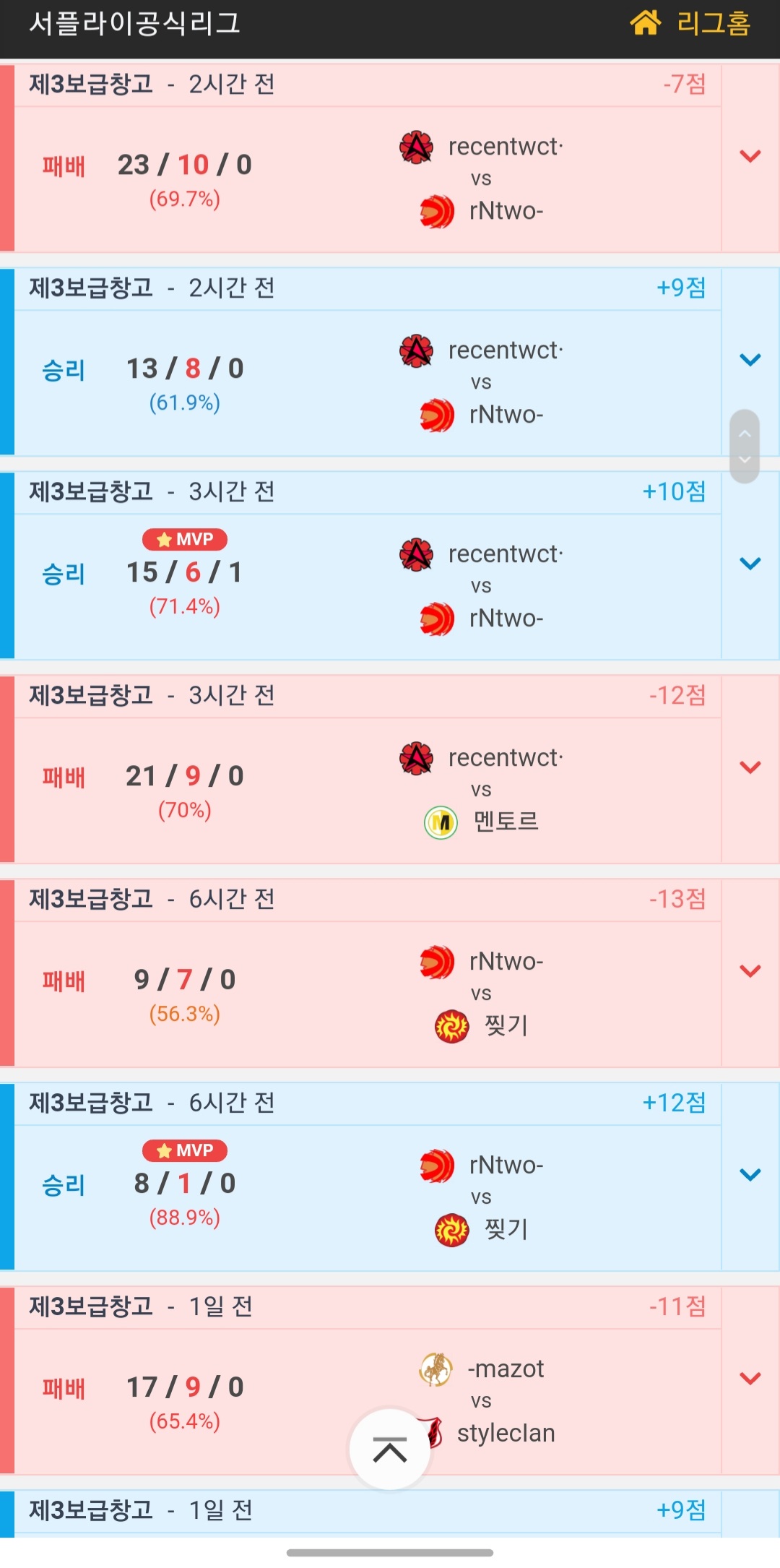Expand the -13점 match against 찢기

[750, 971]
